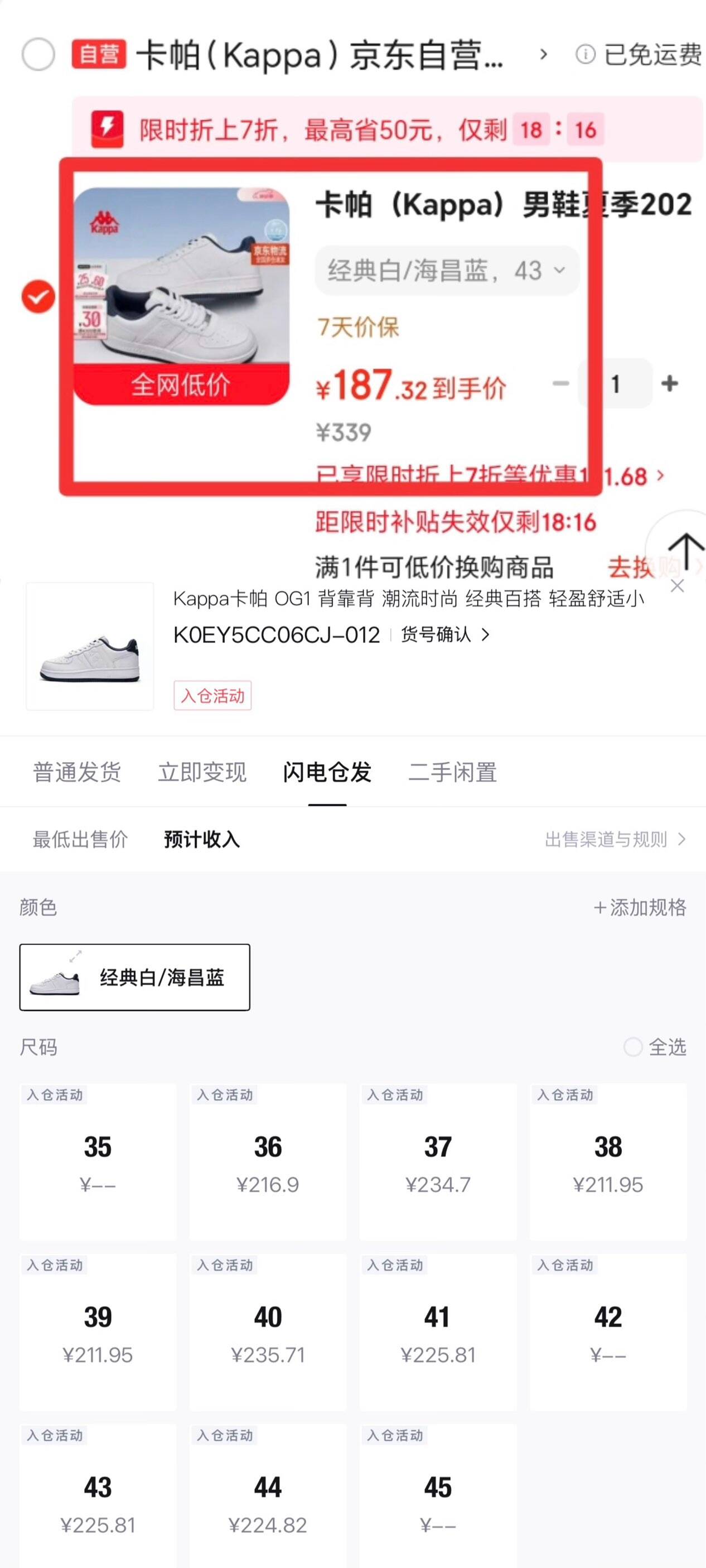Choose size 40 at ¥235.71
Viewport: 706px width, 1568px height.
(x=268, y=1332)
